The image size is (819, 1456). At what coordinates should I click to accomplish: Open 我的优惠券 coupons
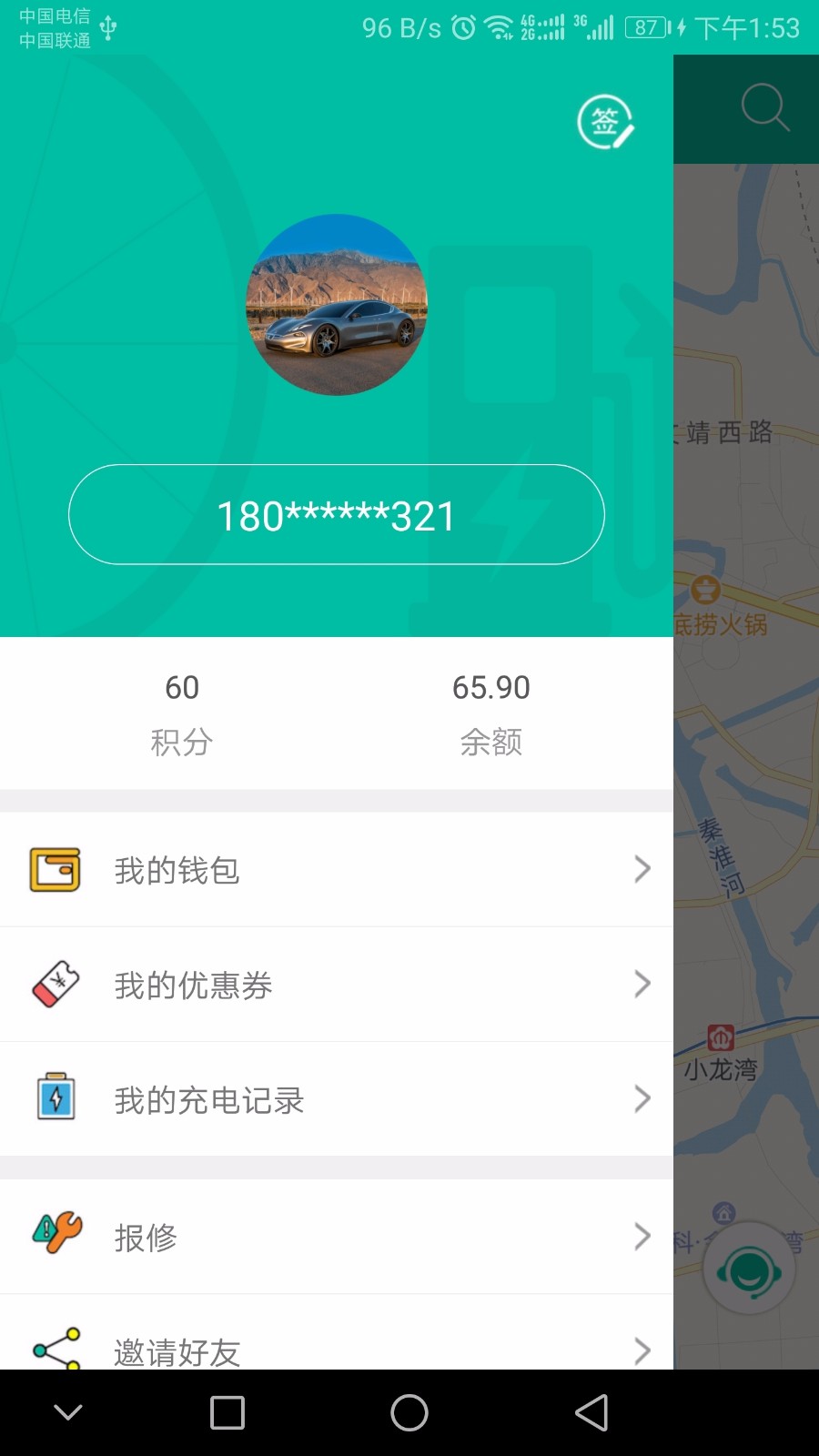(337, 985)
